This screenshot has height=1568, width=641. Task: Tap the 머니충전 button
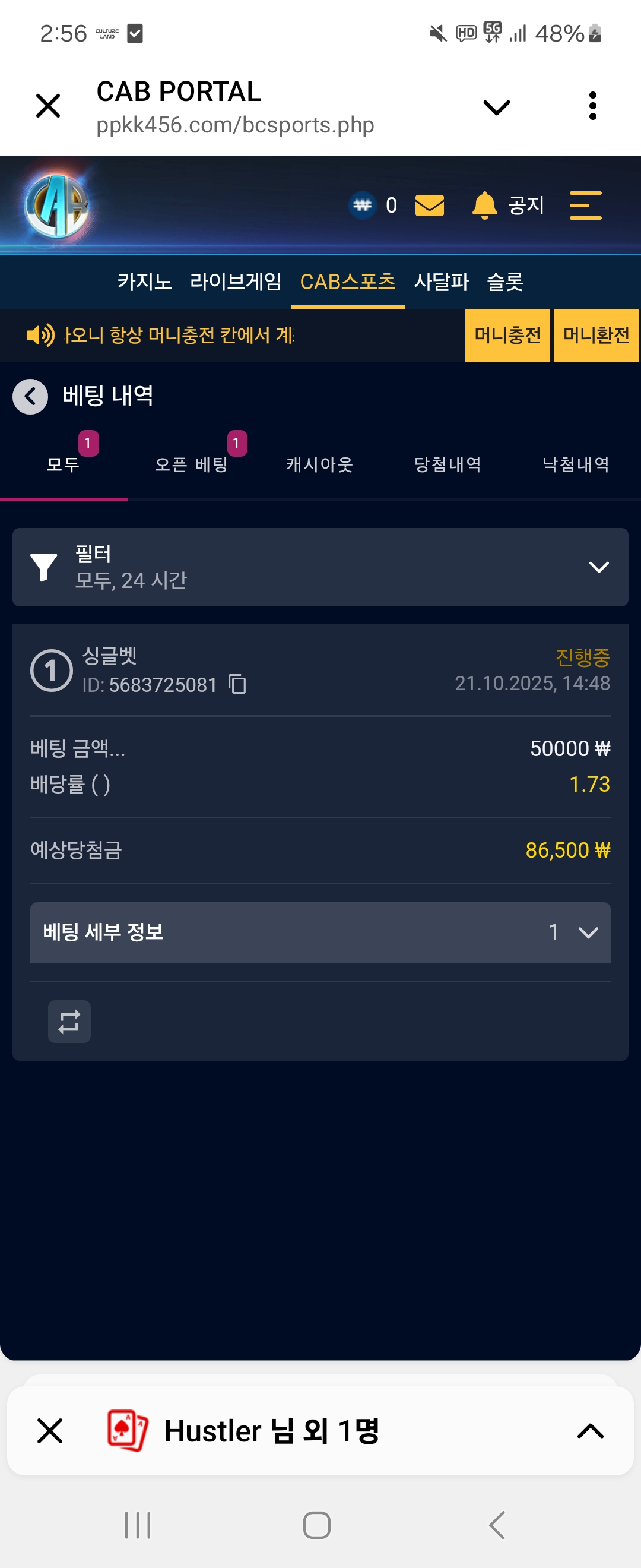click(507, 336)
